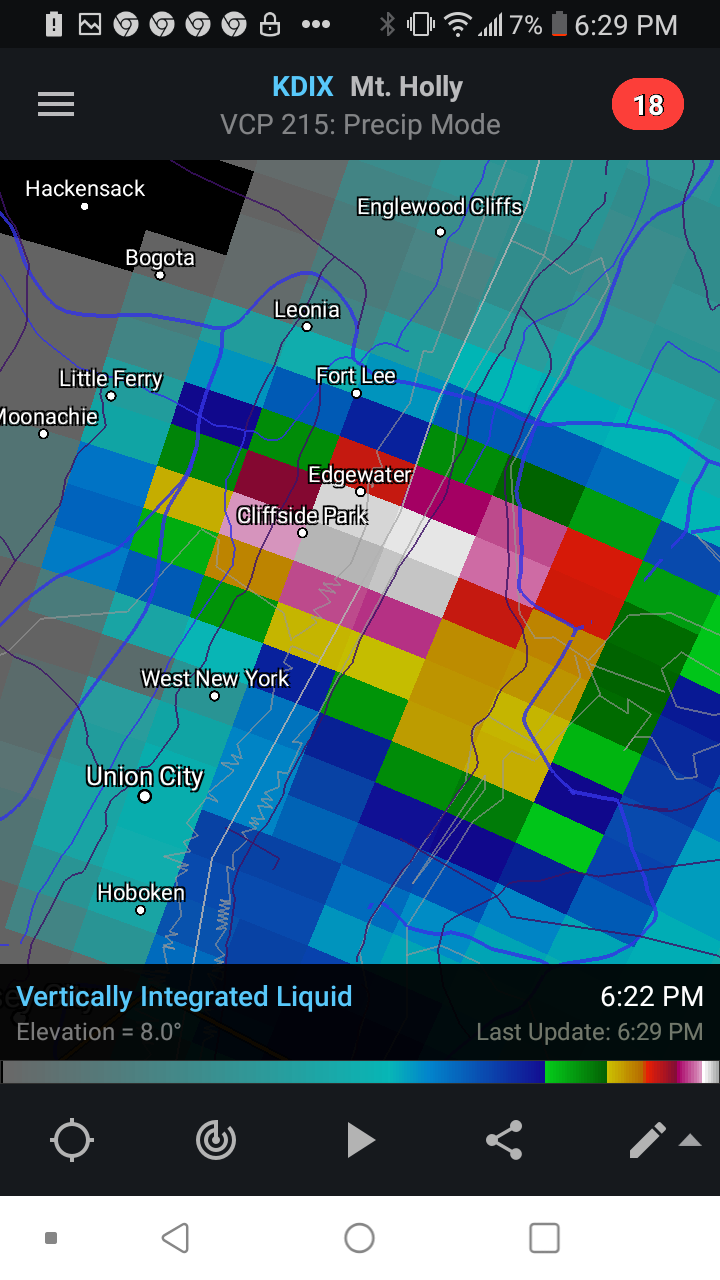Open the red 18 alerts badge
720x1280 pixels.
coord(648,105)
